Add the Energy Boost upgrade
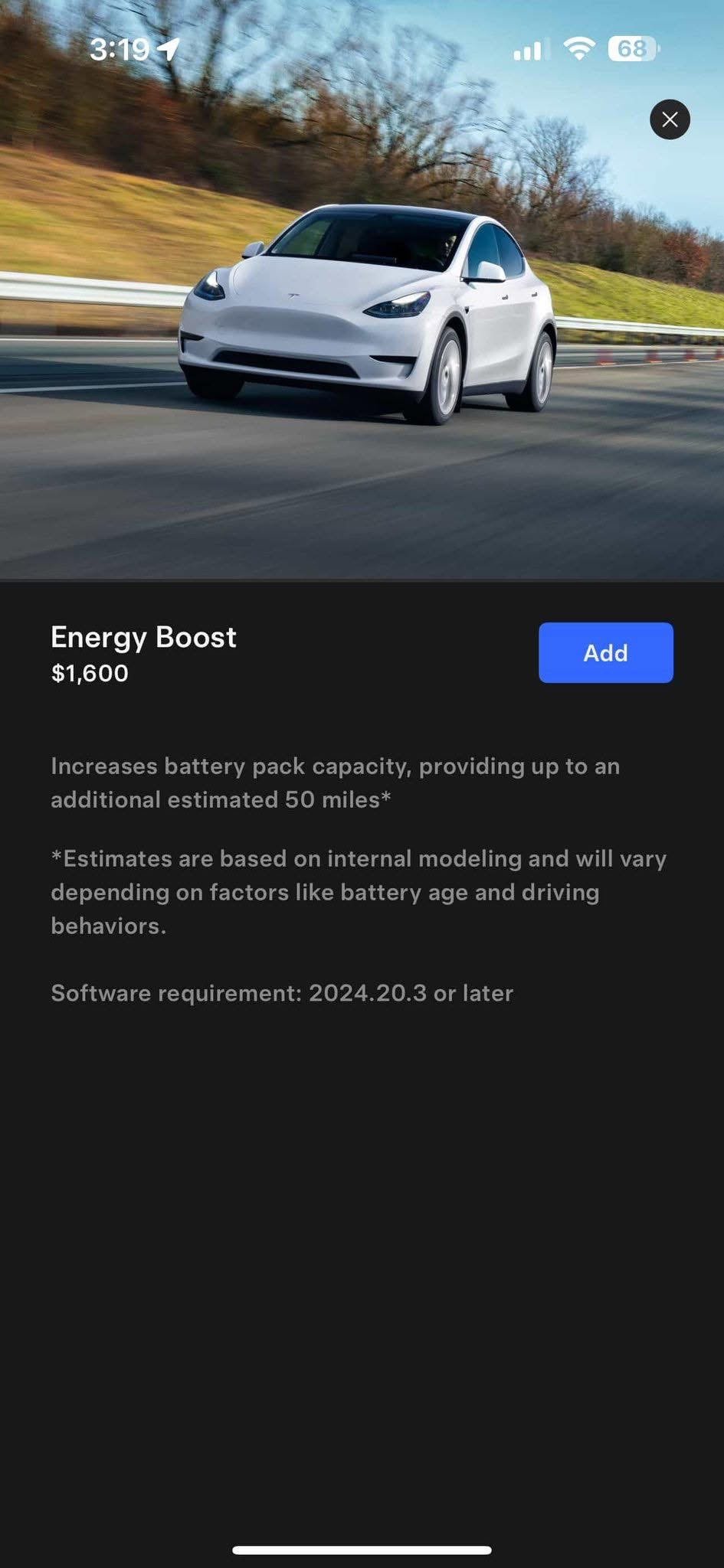Screen dimensions: 724x1568 click(605, 652)
